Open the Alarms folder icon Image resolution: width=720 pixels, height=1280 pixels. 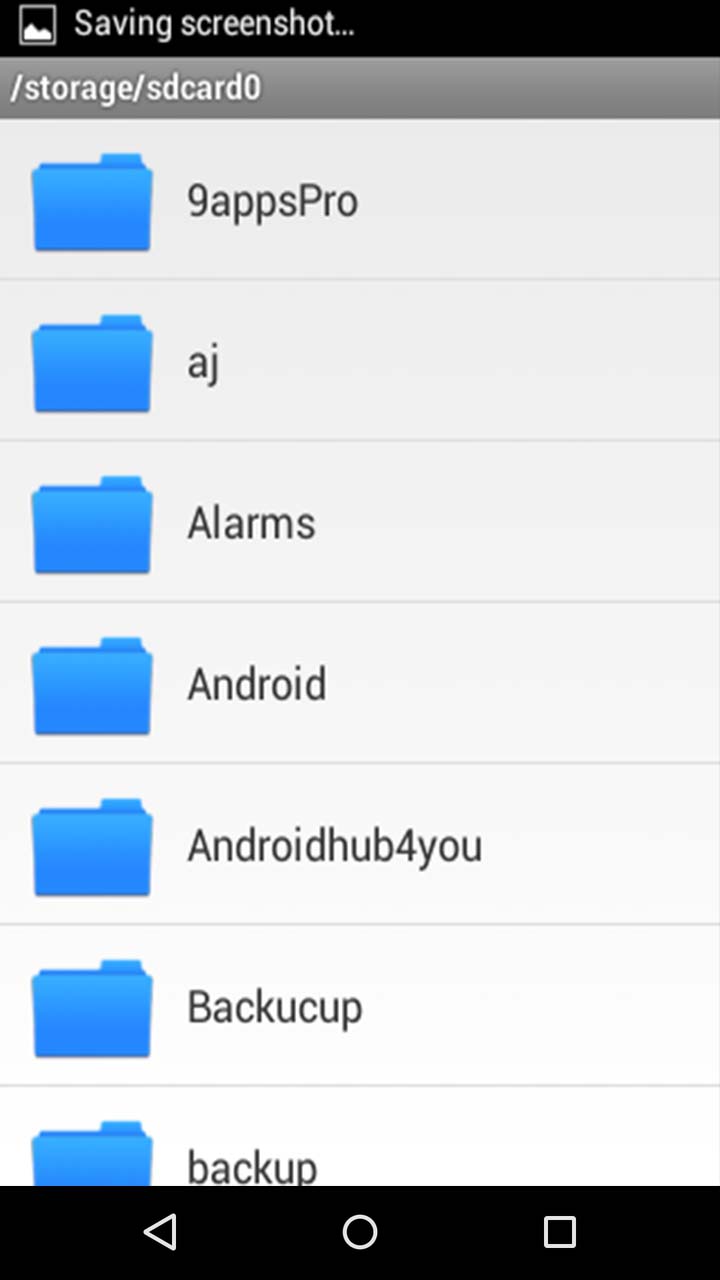click(x=91, y=523)
